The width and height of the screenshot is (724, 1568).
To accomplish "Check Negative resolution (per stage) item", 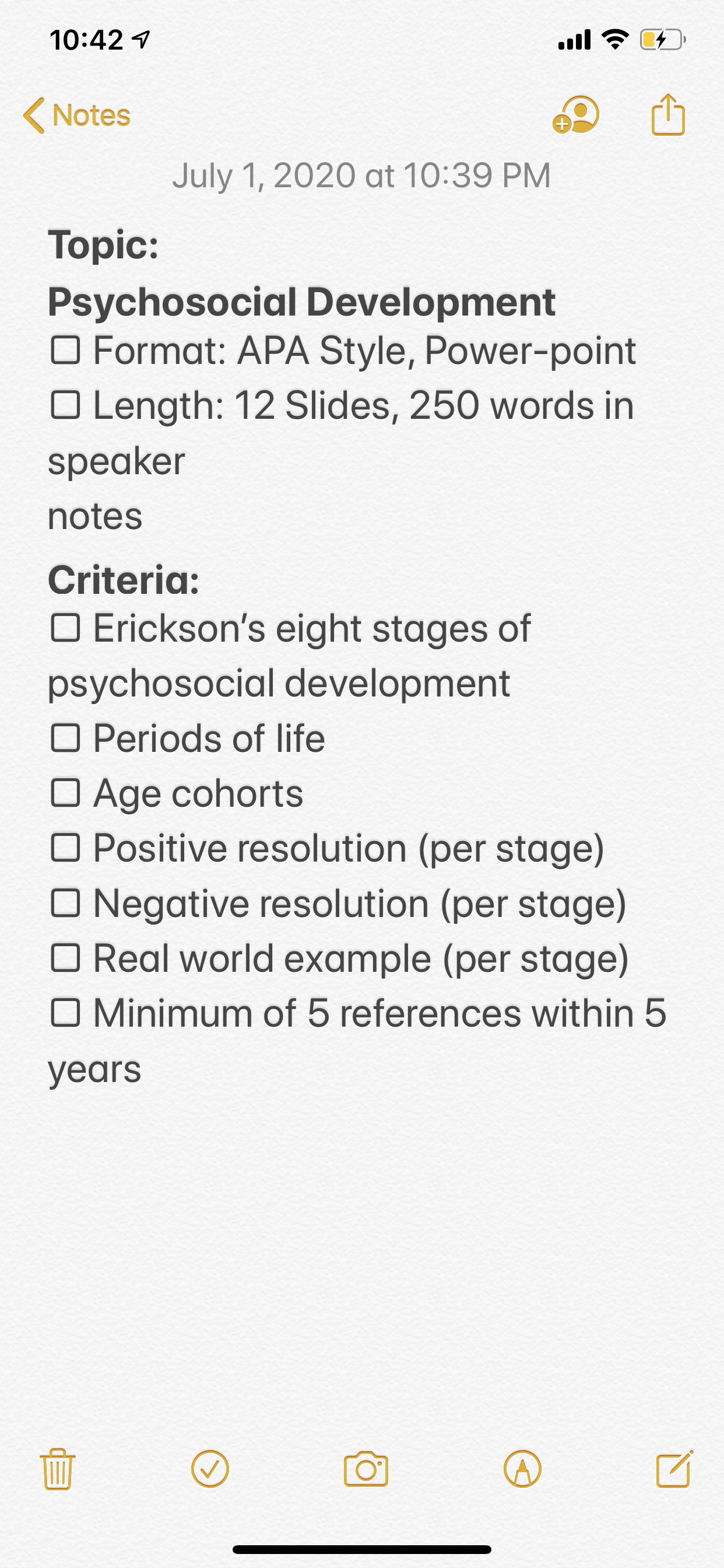I will tap(65, 904).
